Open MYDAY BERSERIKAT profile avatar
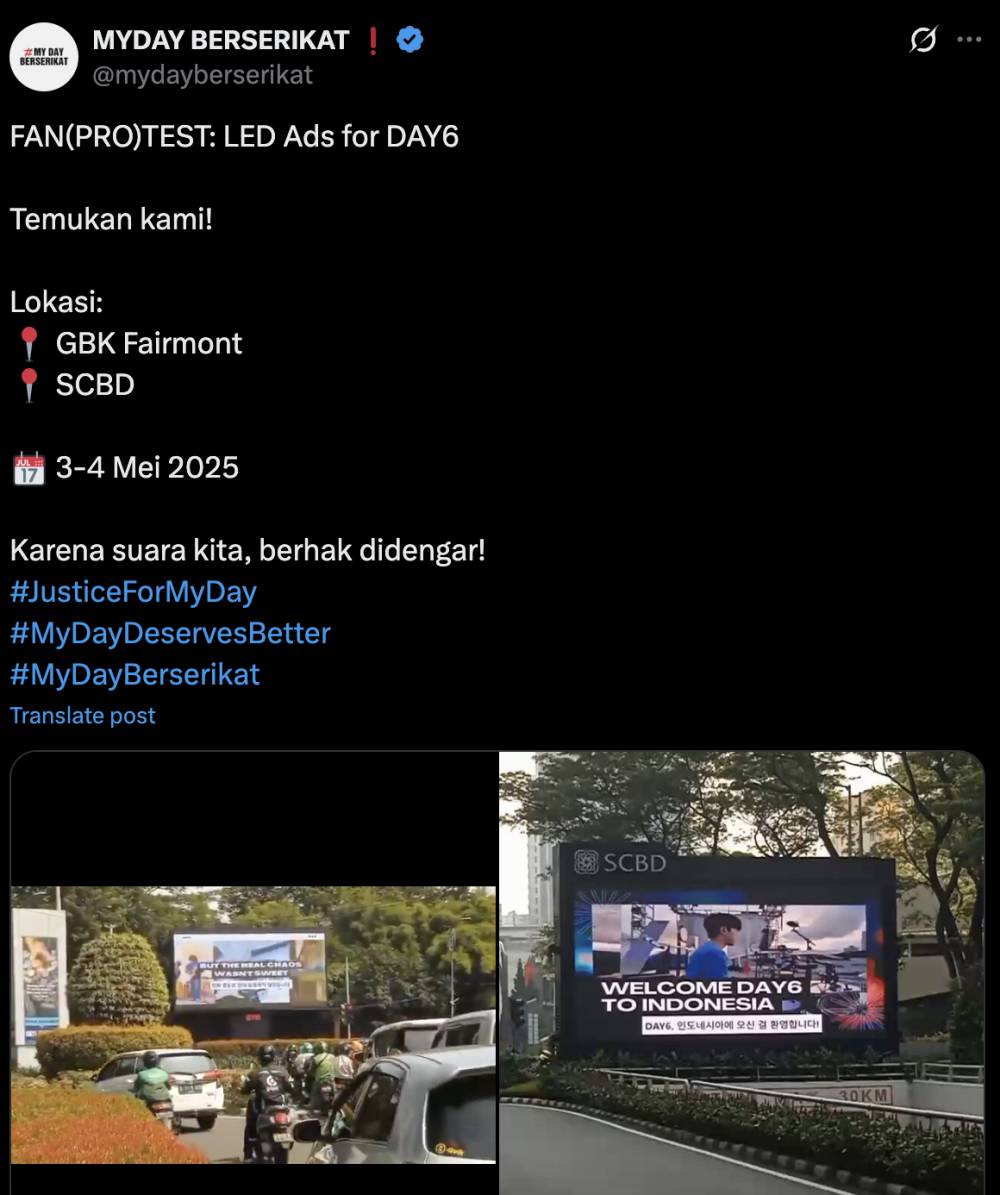The width and height of the screenshot is (1000, 1195). [44, 57]
